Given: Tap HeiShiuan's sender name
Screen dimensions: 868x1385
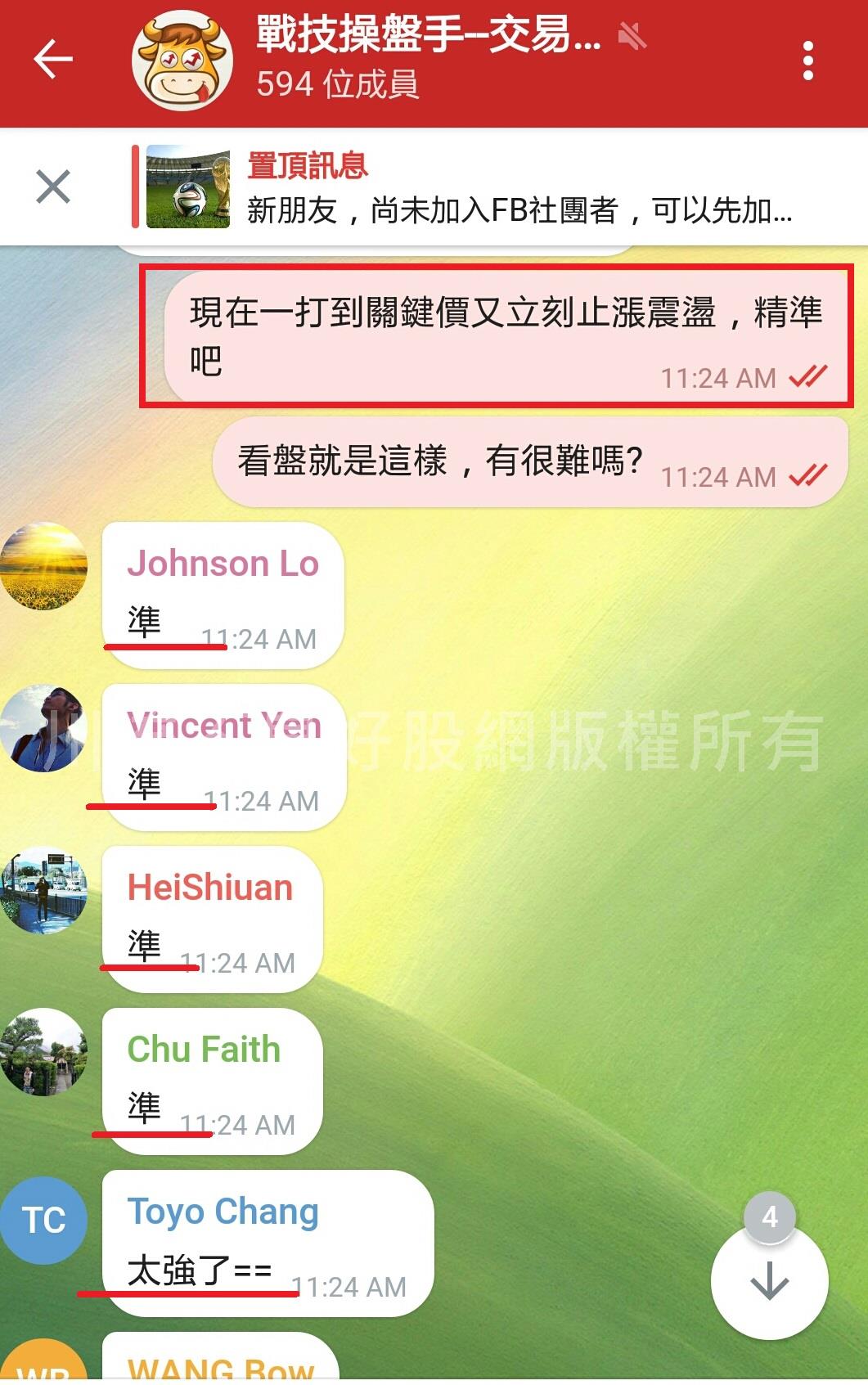Looking at the screenshot, I should [x=209, y=888].
